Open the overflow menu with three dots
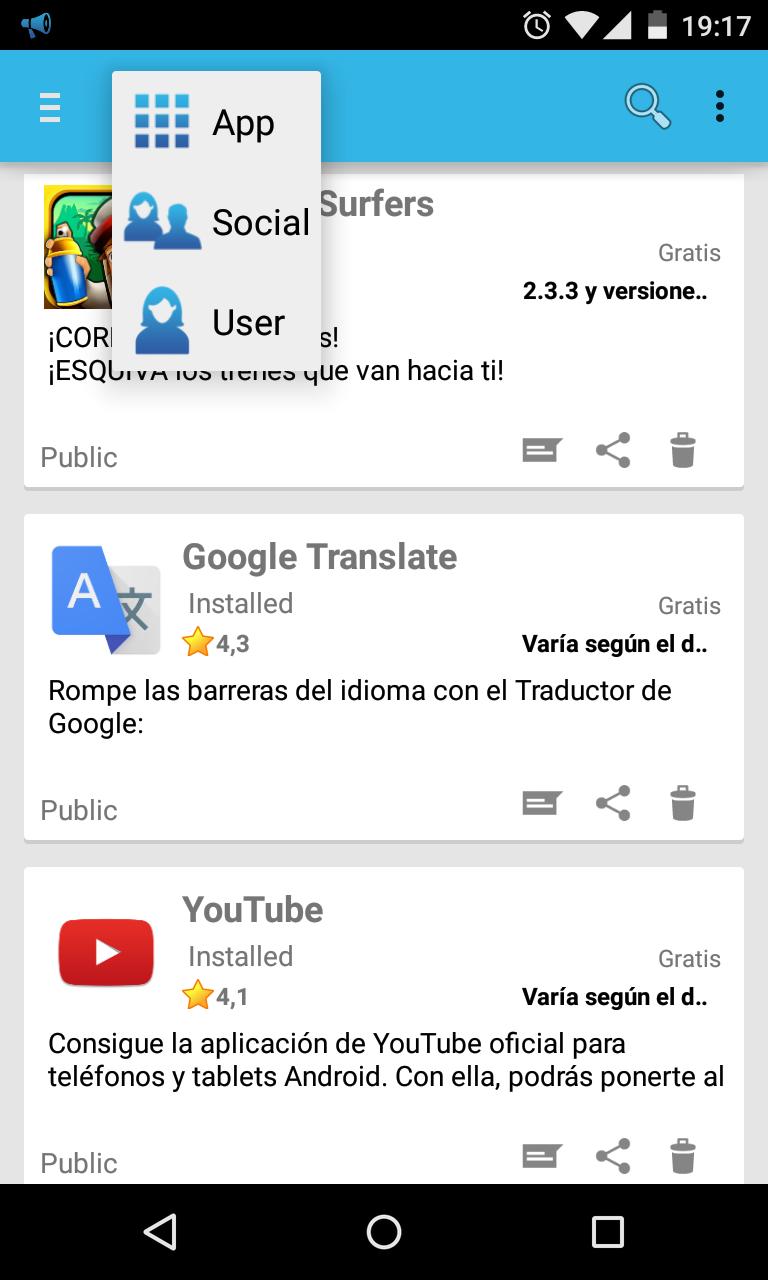This screenshot has height=1280, width=768. coord(719,104)
